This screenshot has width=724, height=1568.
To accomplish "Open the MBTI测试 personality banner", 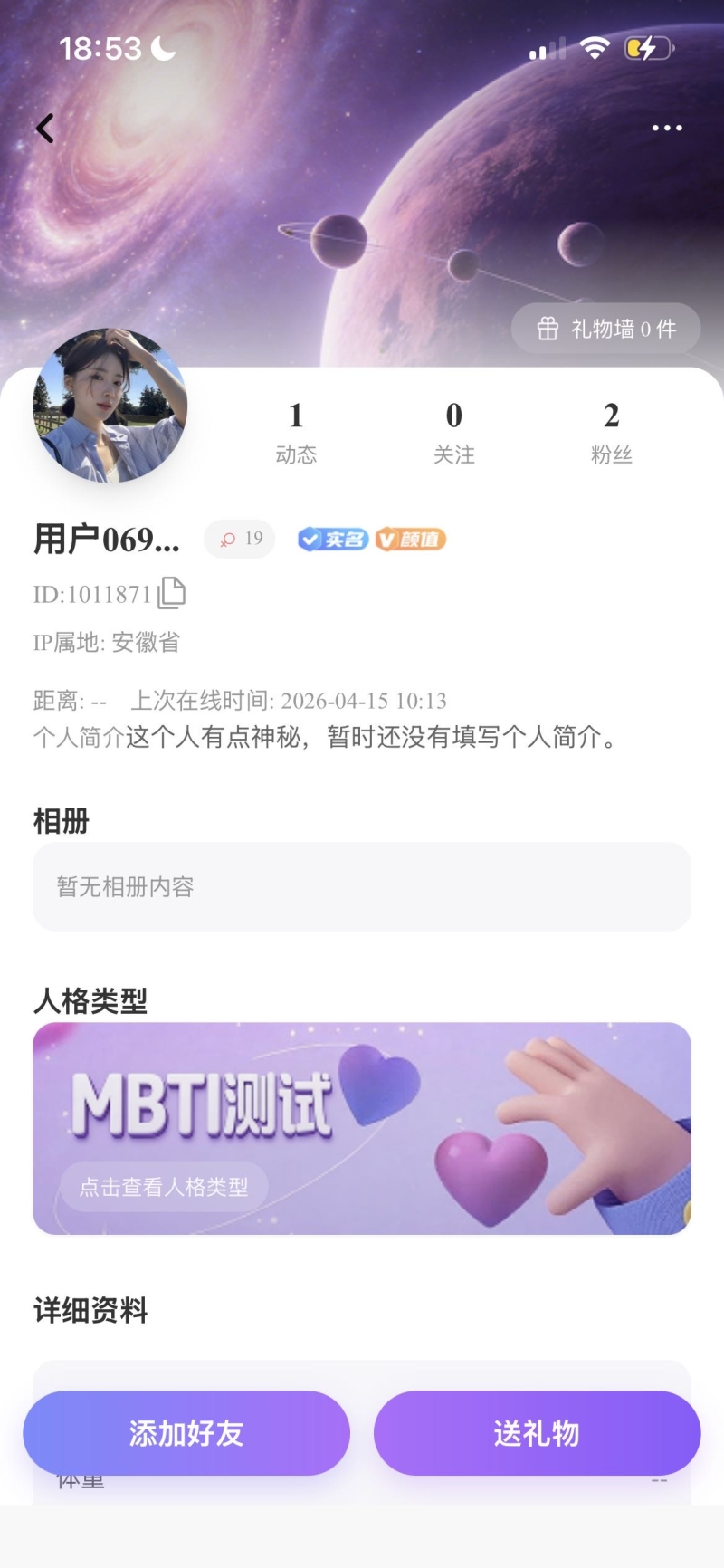I will pos(362,1128).
